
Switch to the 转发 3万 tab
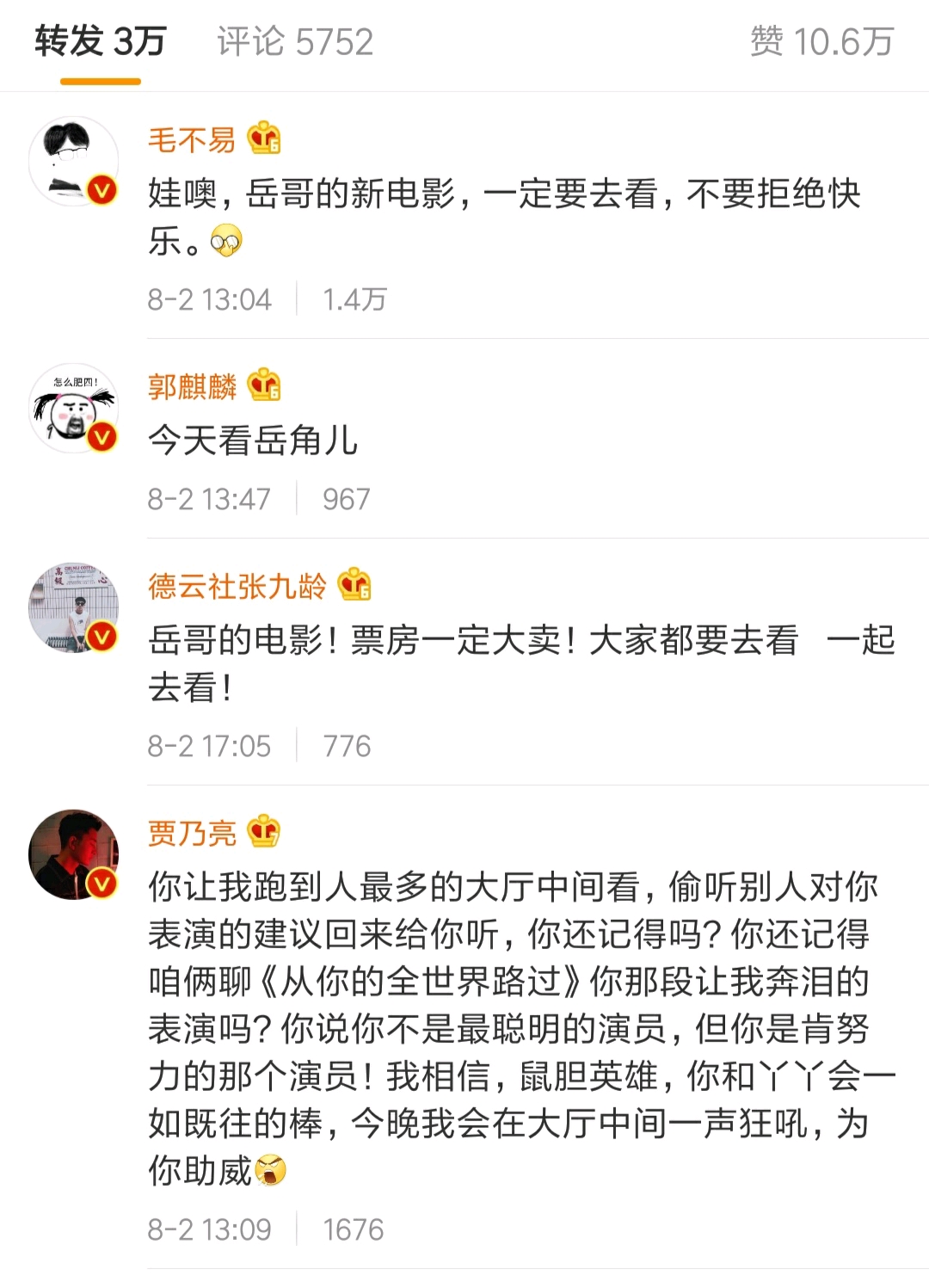pos(100,42)
